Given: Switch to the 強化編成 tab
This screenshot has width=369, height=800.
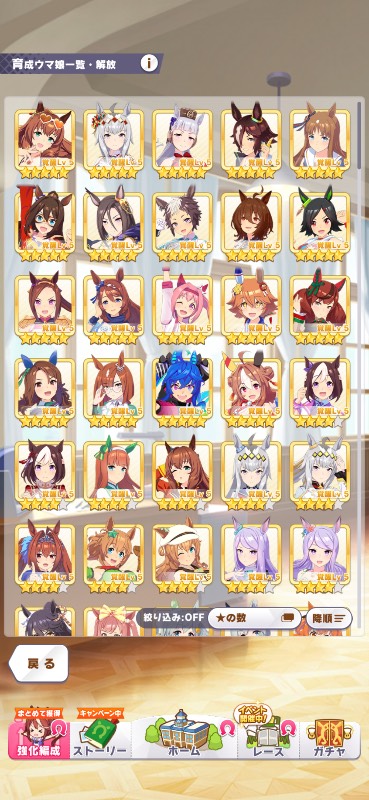Looking at the screenshot, I should [38, 734].
